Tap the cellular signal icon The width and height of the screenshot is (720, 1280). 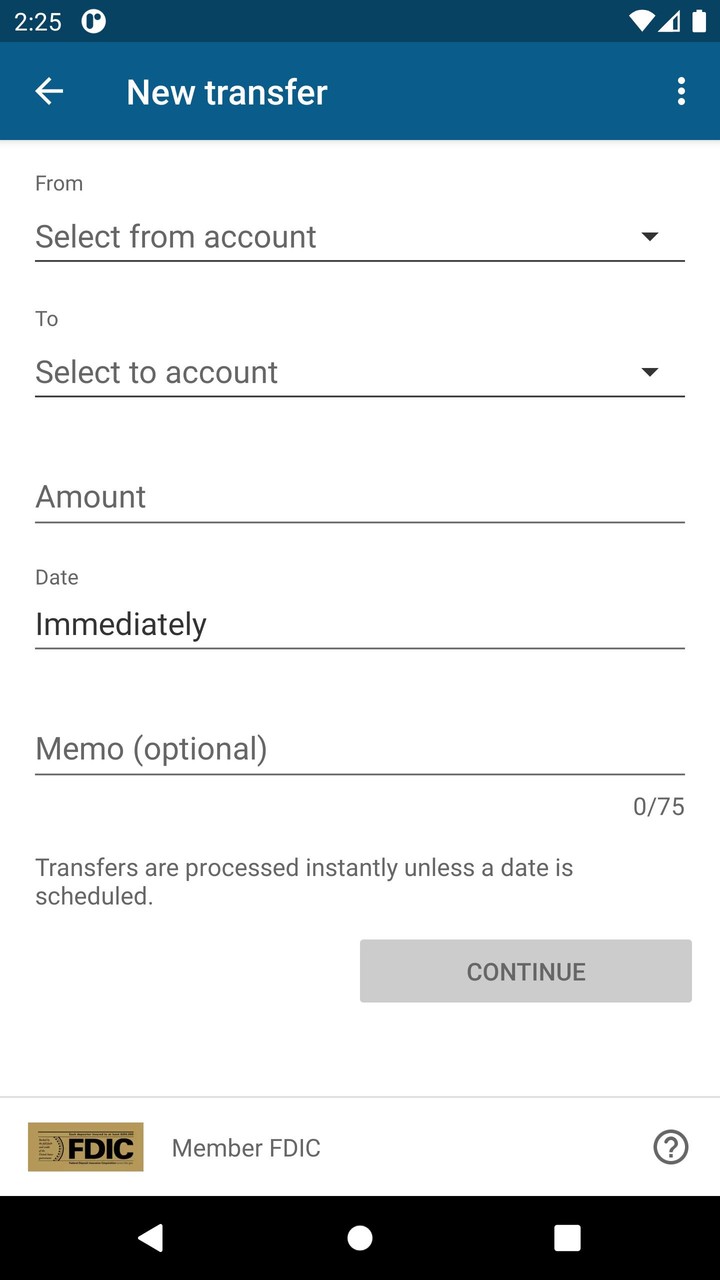coord(668,20)
